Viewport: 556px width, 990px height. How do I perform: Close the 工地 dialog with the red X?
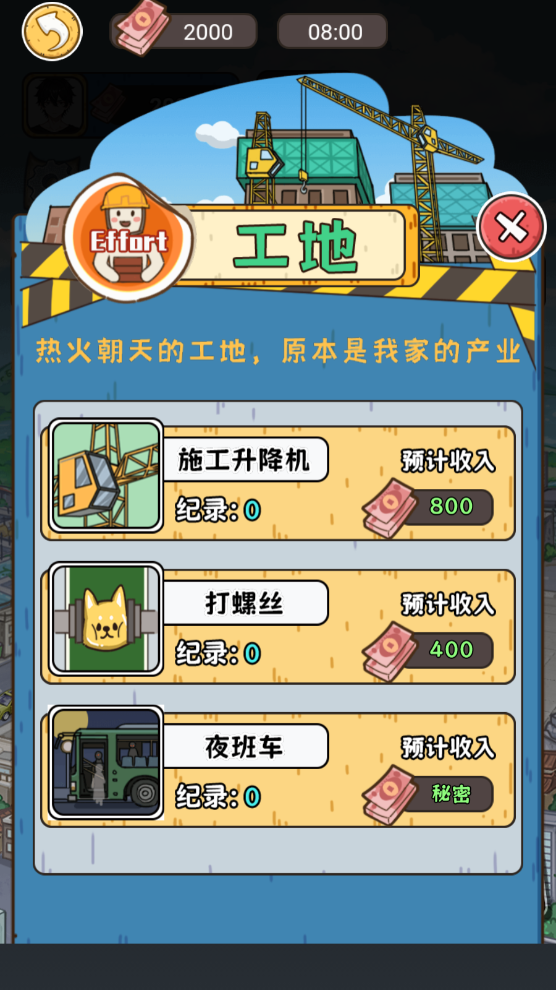[x=511, y=226]
